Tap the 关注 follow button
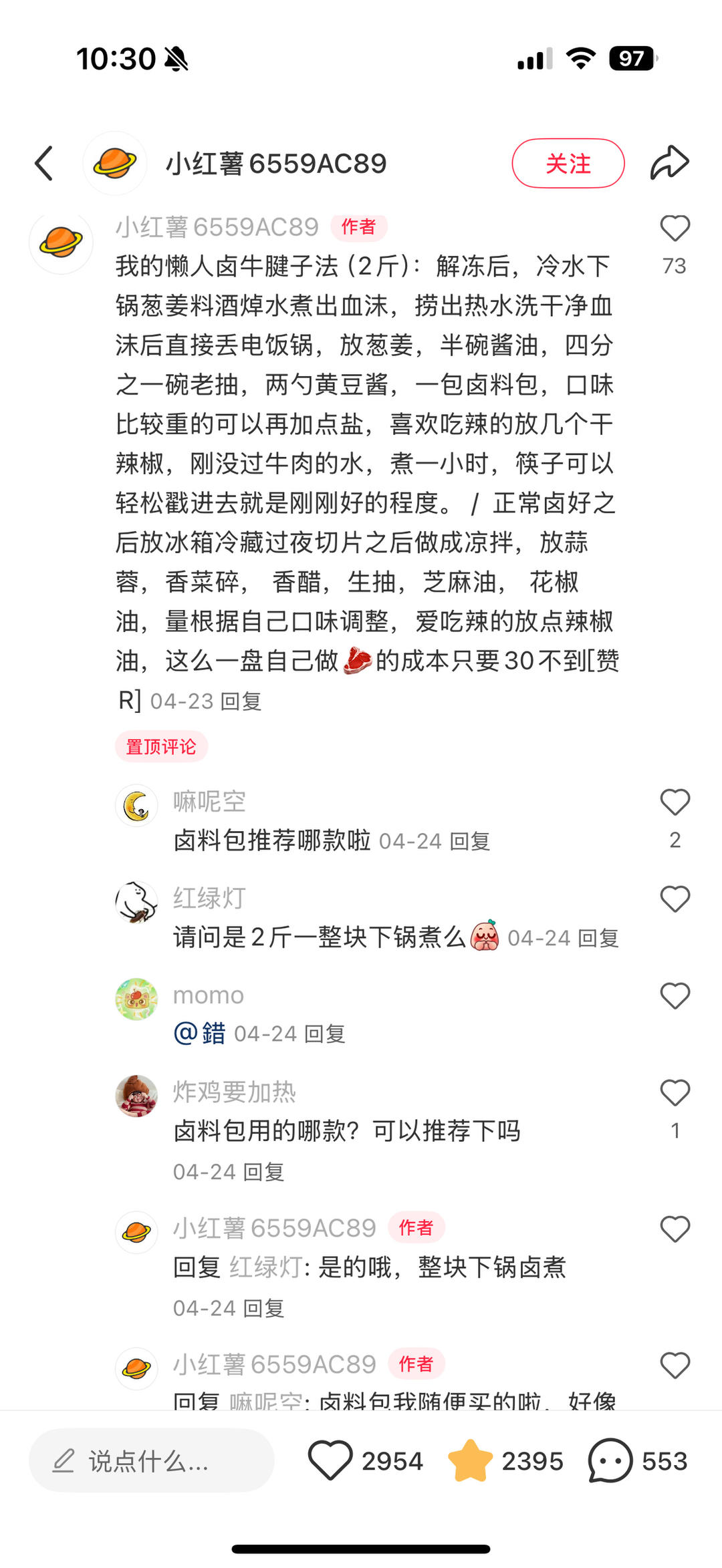722x1568 pixels. click(x=568, y=164)
